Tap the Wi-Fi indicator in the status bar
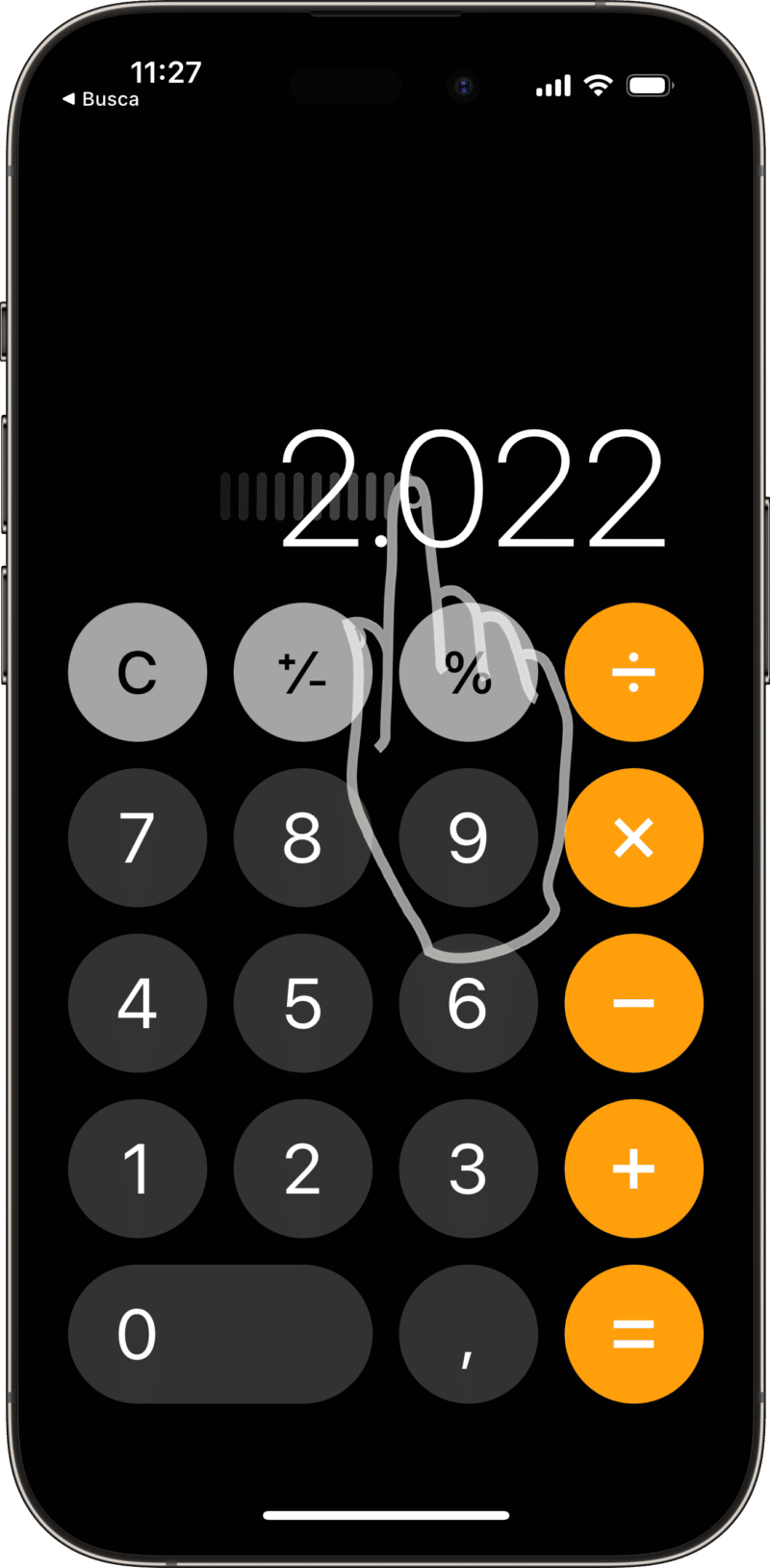 [x=598, y=85]
